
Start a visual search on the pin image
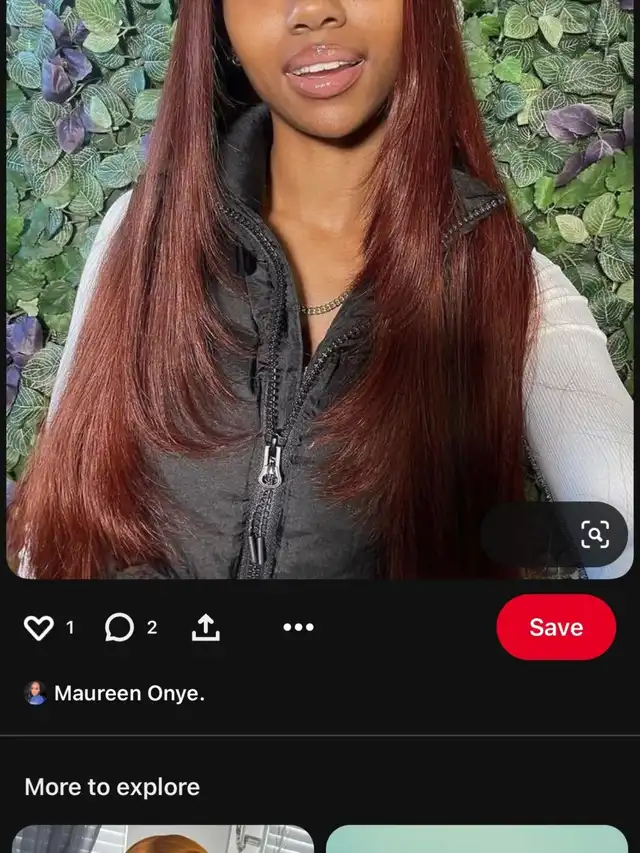(x=595, y=535)
